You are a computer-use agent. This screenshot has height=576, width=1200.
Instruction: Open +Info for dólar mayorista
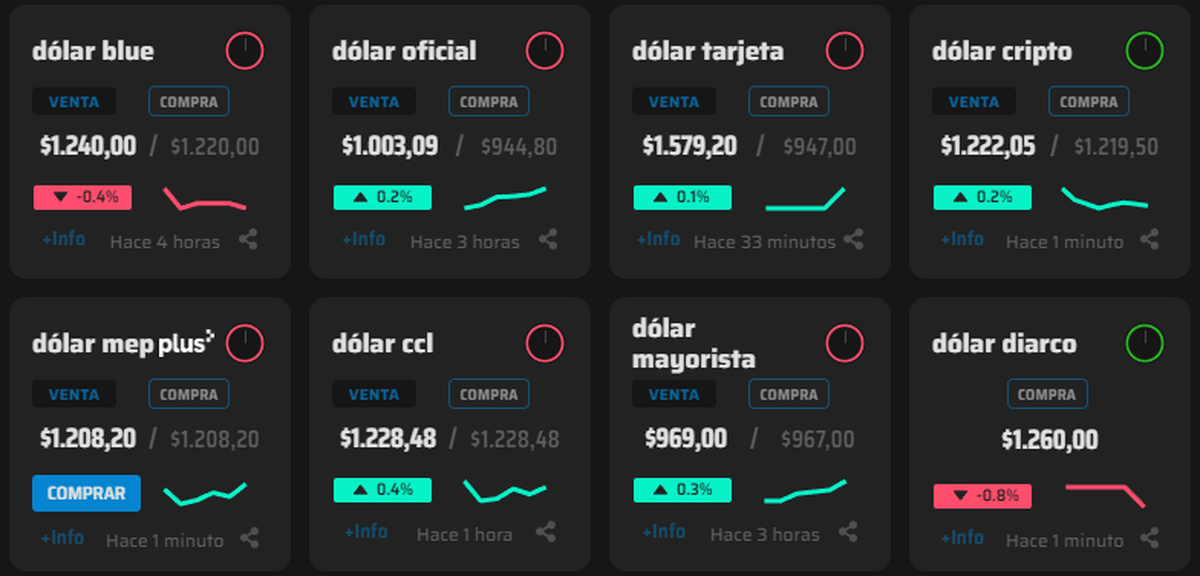click(664, 532)
